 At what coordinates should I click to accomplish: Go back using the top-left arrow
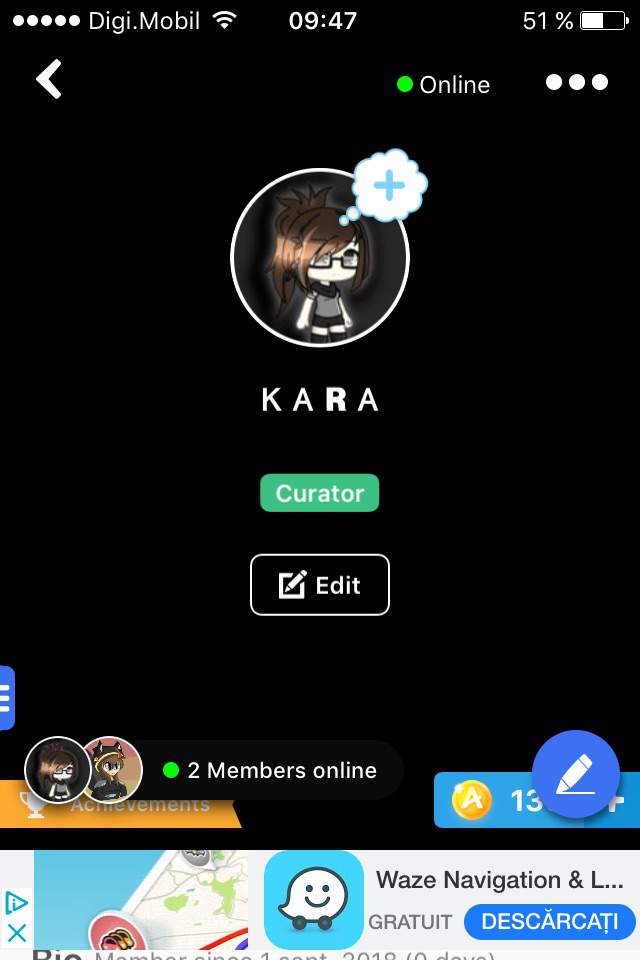tap(49, 80)
